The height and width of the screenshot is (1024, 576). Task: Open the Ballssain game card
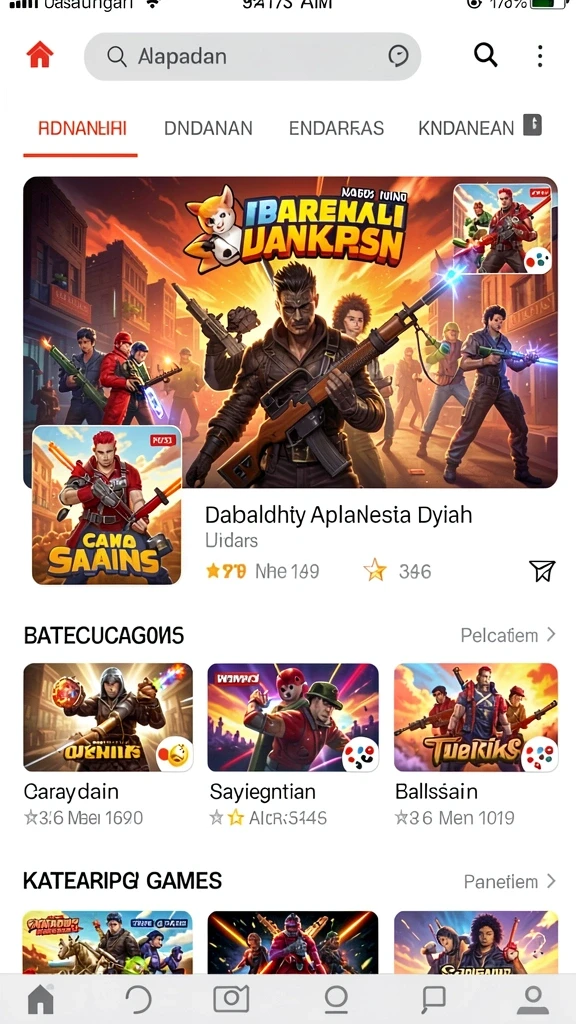(475, 745)
